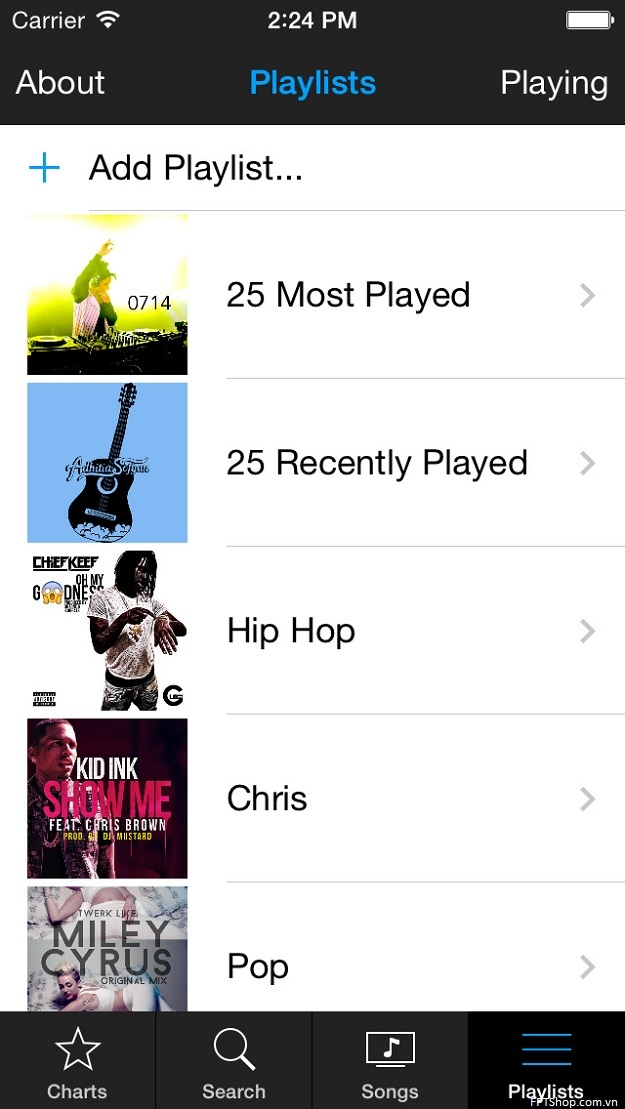
Task: Switch to the Songs tab
Action: [x=390, y=1061]
